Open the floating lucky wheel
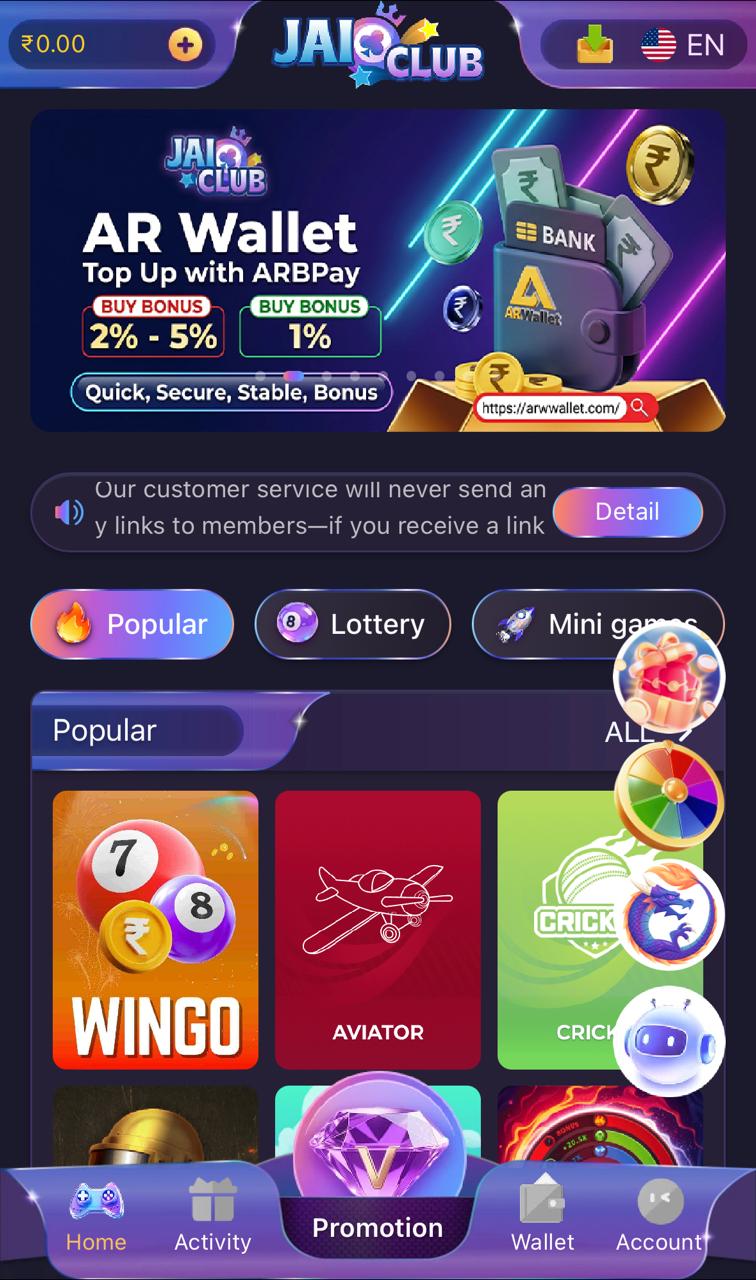This screenshot has width=756, height=1280. pyautogui.click(x=668, y=795)
